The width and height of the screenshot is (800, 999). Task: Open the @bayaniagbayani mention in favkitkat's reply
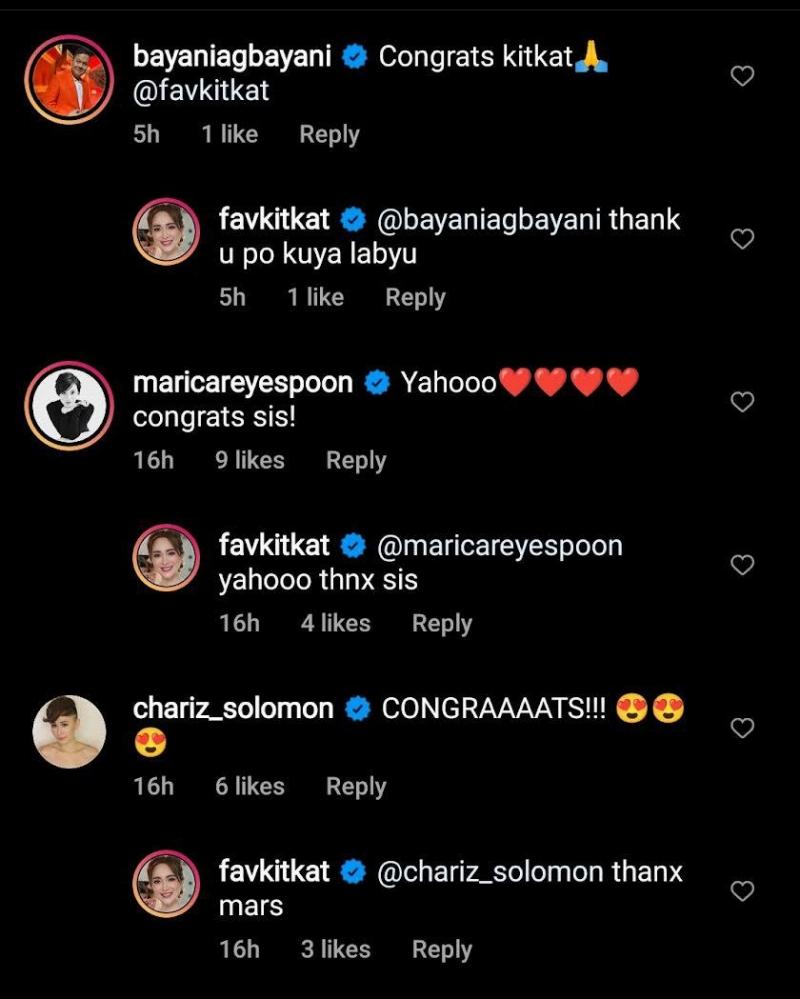(x=489, y=220)
